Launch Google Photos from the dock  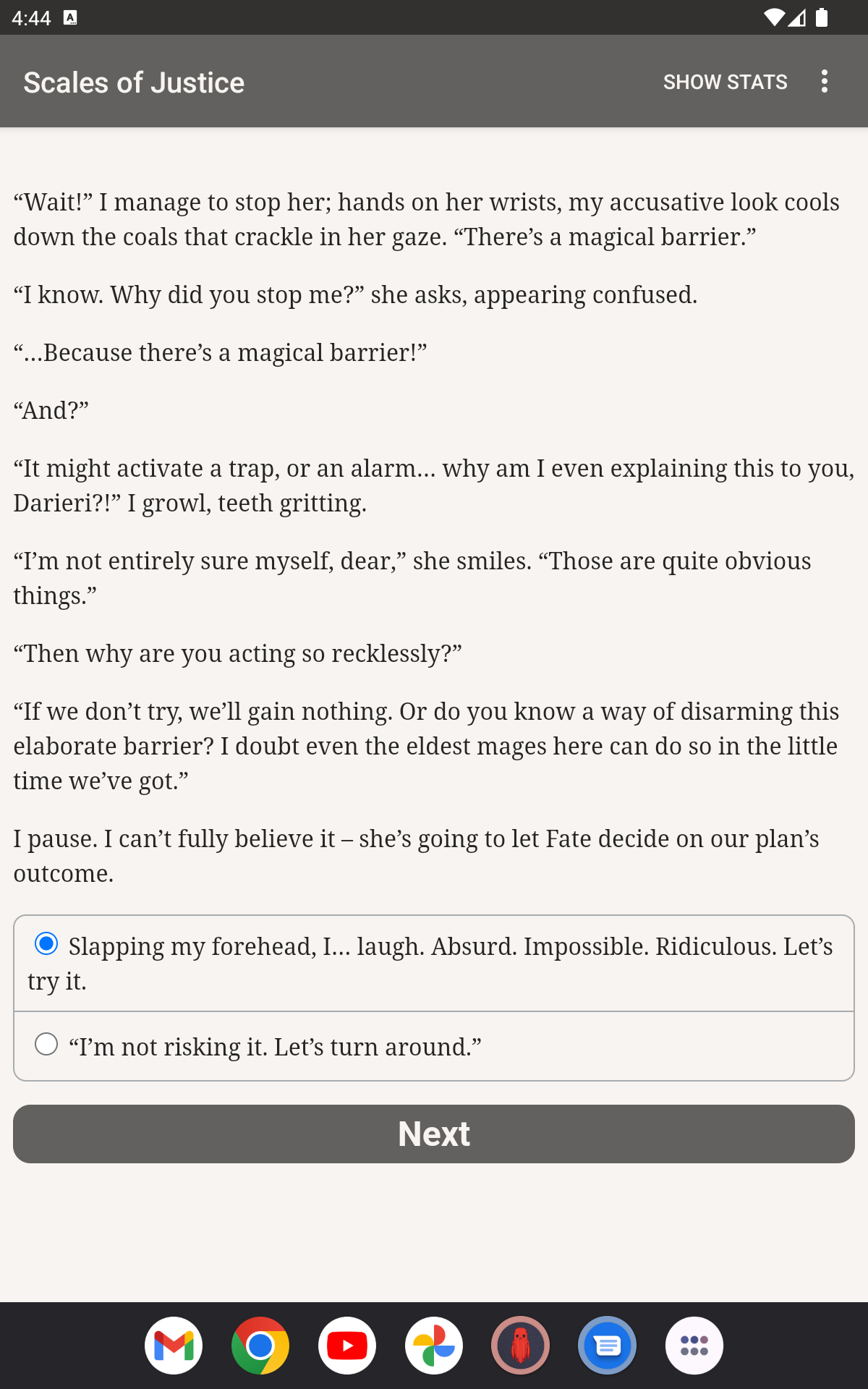pos(434,1346)
